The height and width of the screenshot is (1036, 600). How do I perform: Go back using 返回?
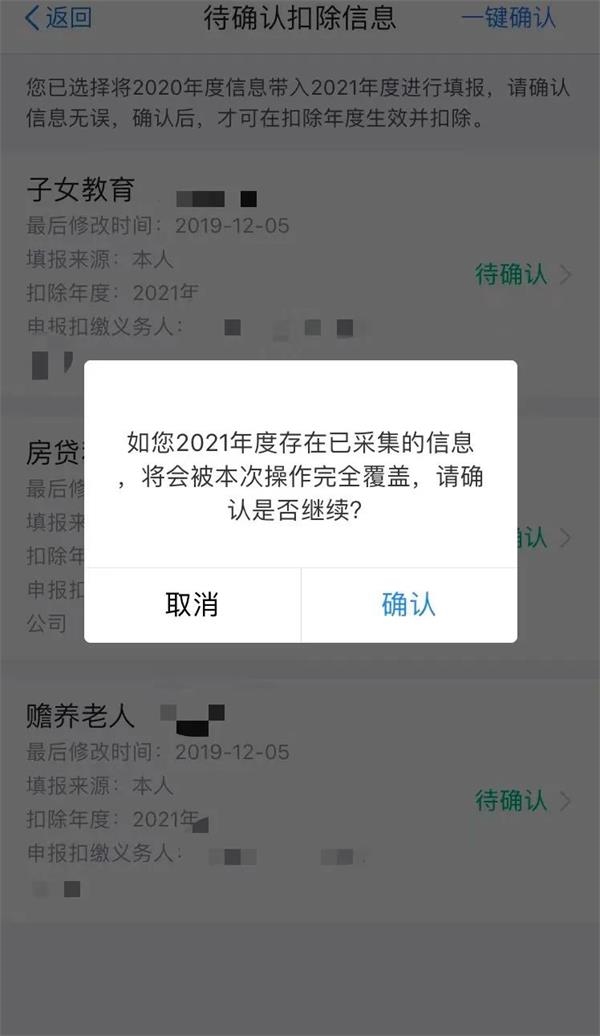coord(58,18)
